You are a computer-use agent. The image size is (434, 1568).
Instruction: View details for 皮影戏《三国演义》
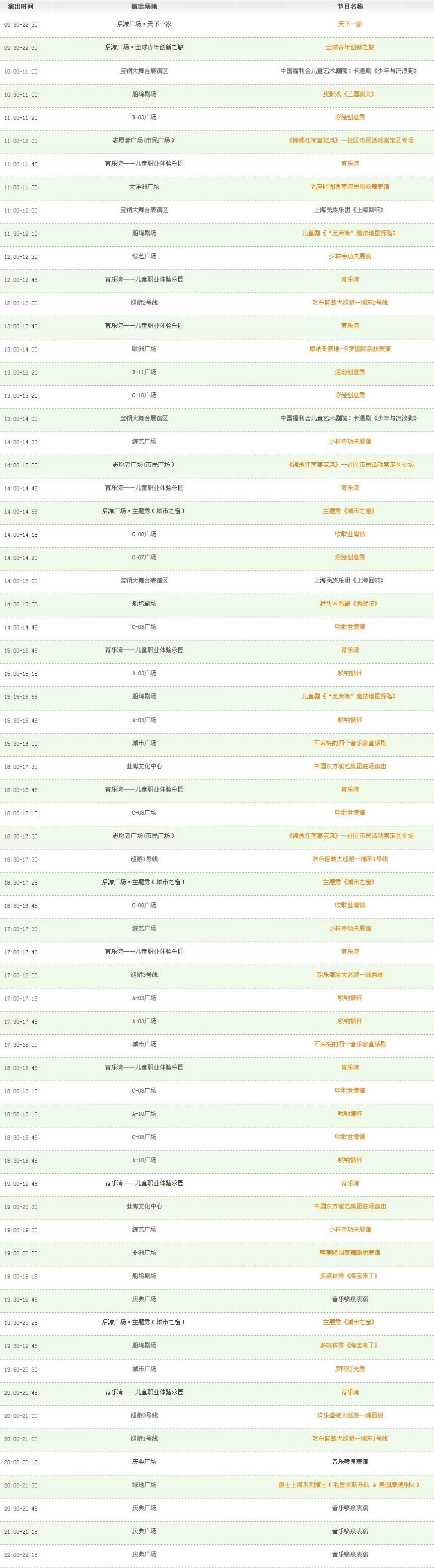pyautogui.click(x=349, y=94)
